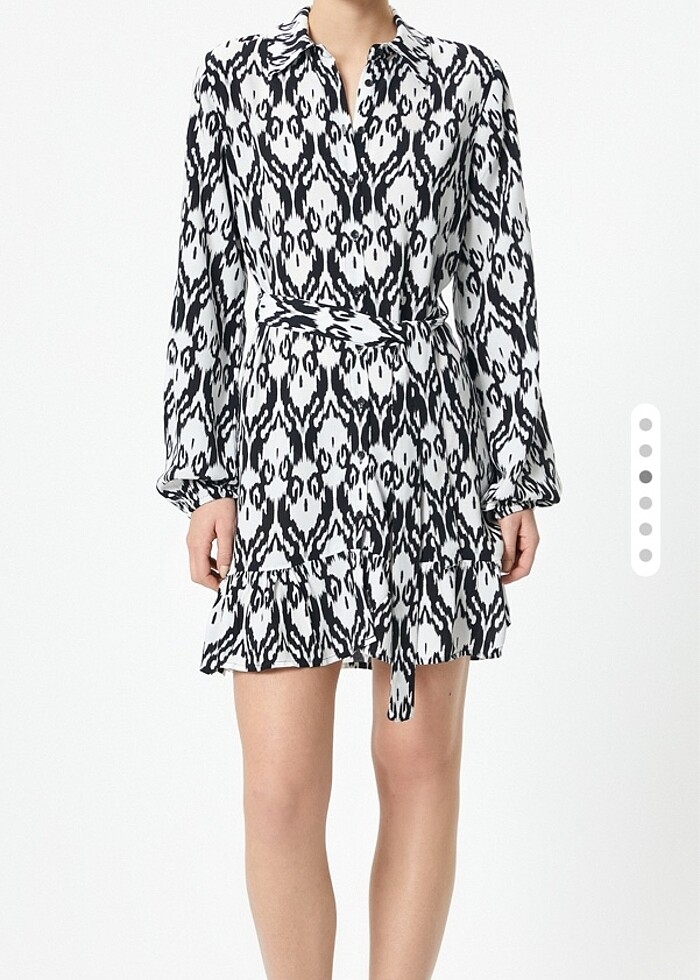Screen dimensions: 700x980
Task: Tap the image gallery page indicator dots
Action: coord(645,489)
